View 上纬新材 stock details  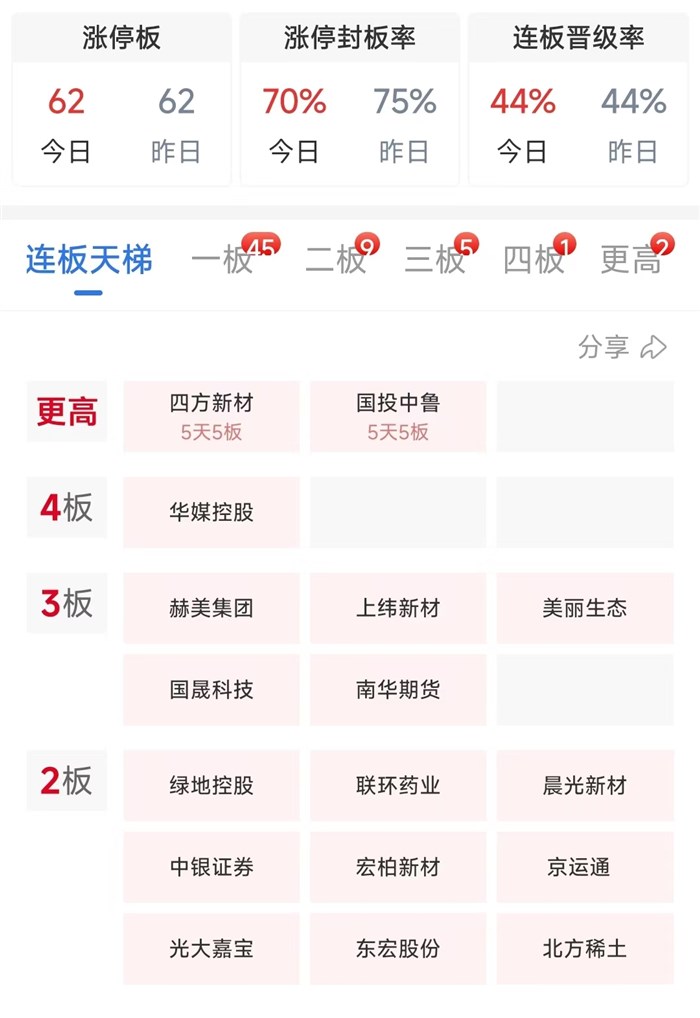pyautogui.click(x=397, y=608)
